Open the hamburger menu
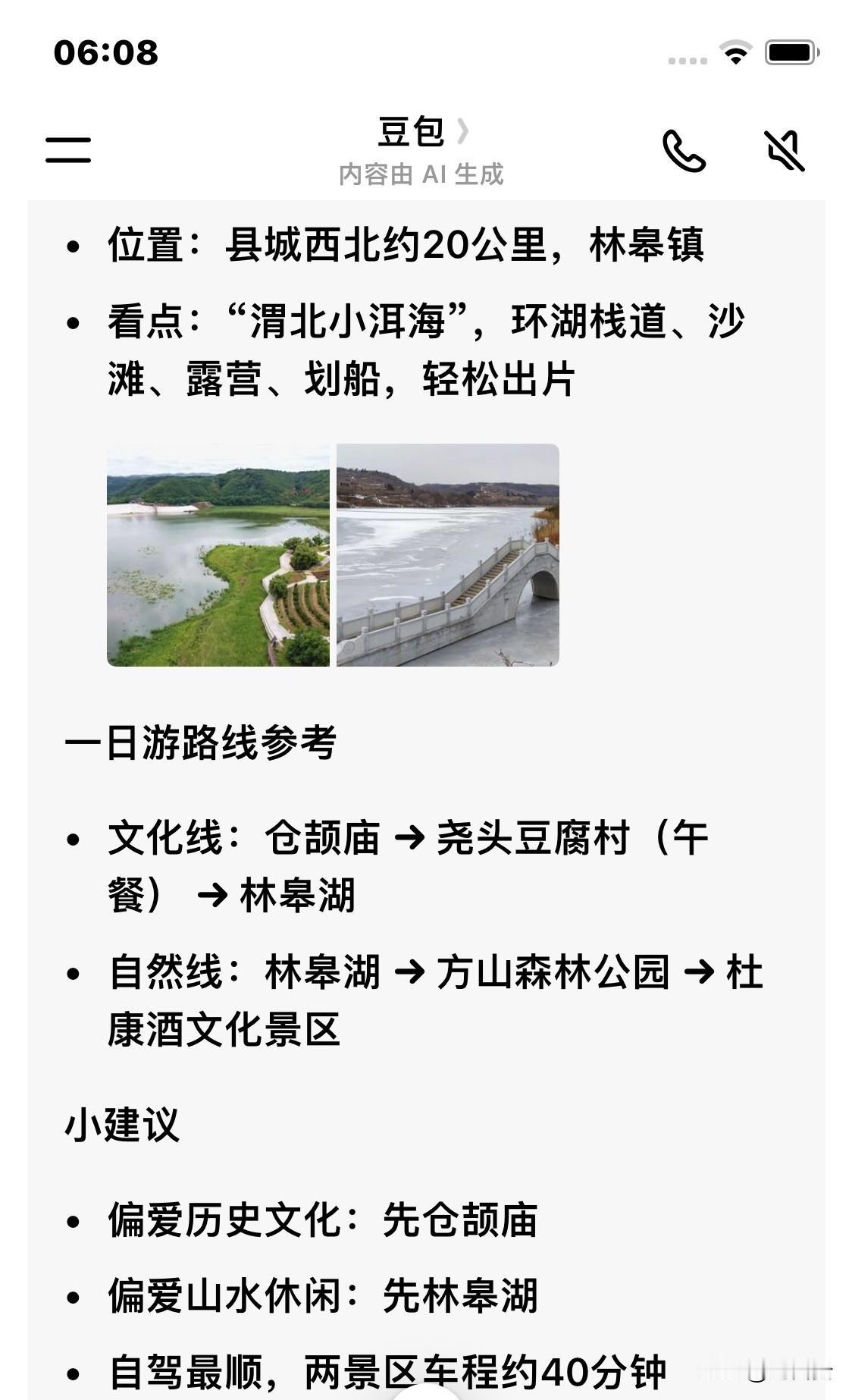This screenshot has width=852, height=1400. (68, 149)
